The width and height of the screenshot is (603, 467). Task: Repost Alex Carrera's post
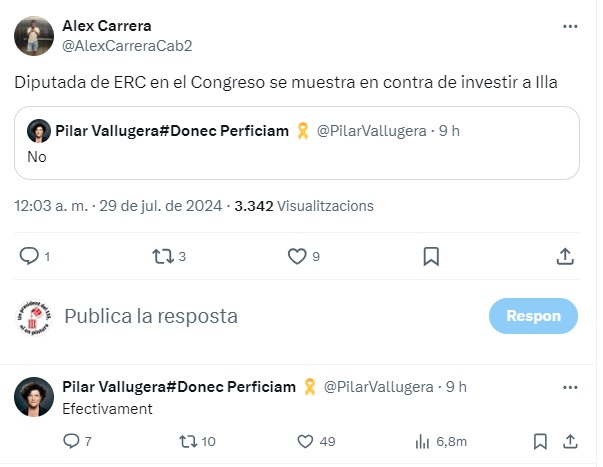[162, 256]
